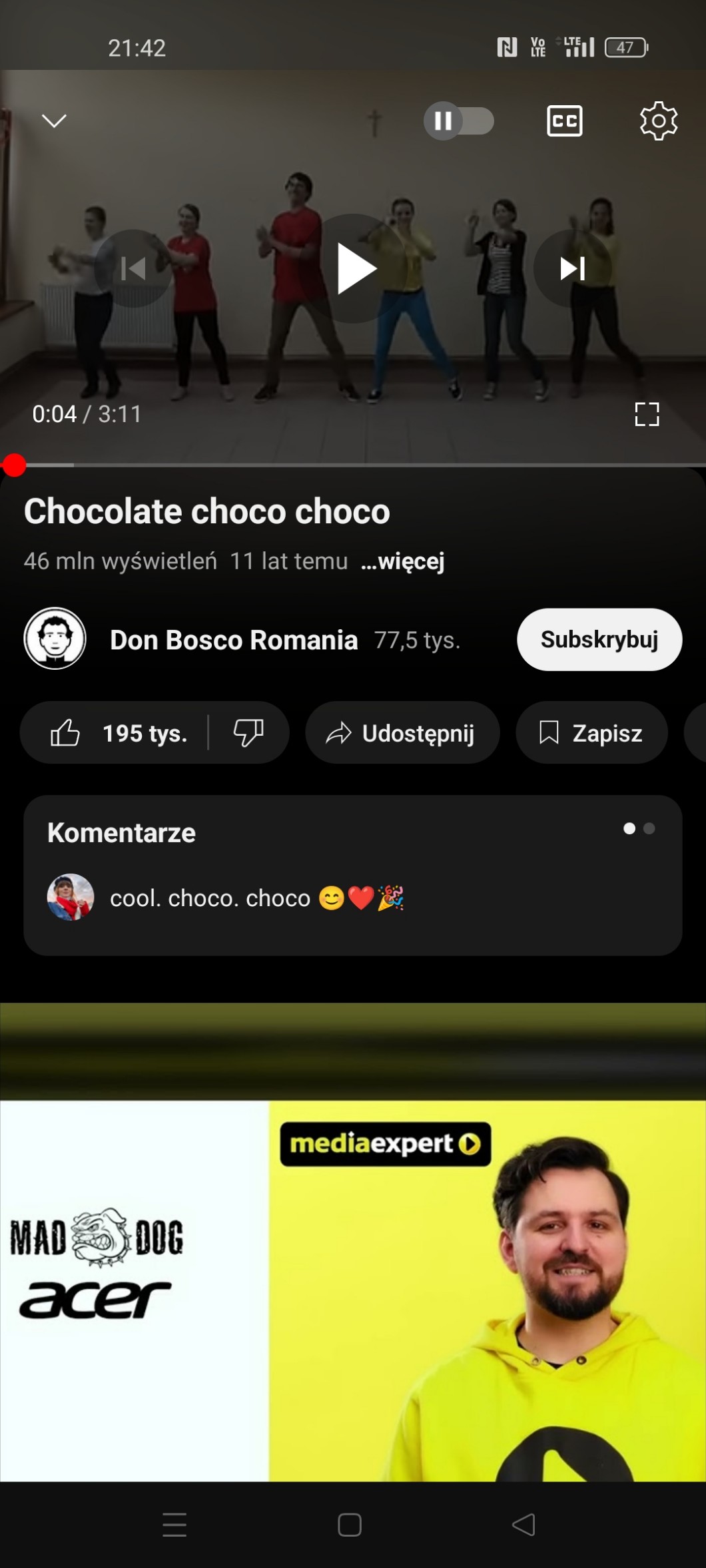
Task: Open the mediaexpert Mad Dog Acer ad
Action: (x=352, y=1265)
